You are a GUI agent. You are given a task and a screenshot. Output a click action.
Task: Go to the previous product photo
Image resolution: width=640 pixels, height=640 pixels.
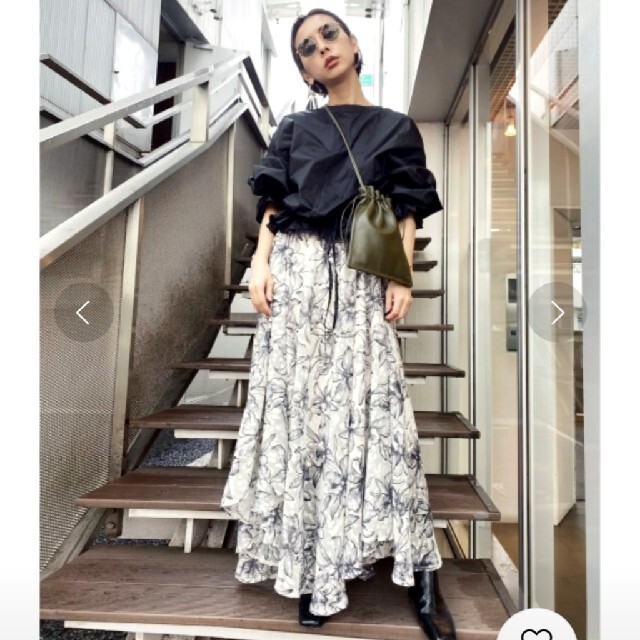click(x=83, y=313)
